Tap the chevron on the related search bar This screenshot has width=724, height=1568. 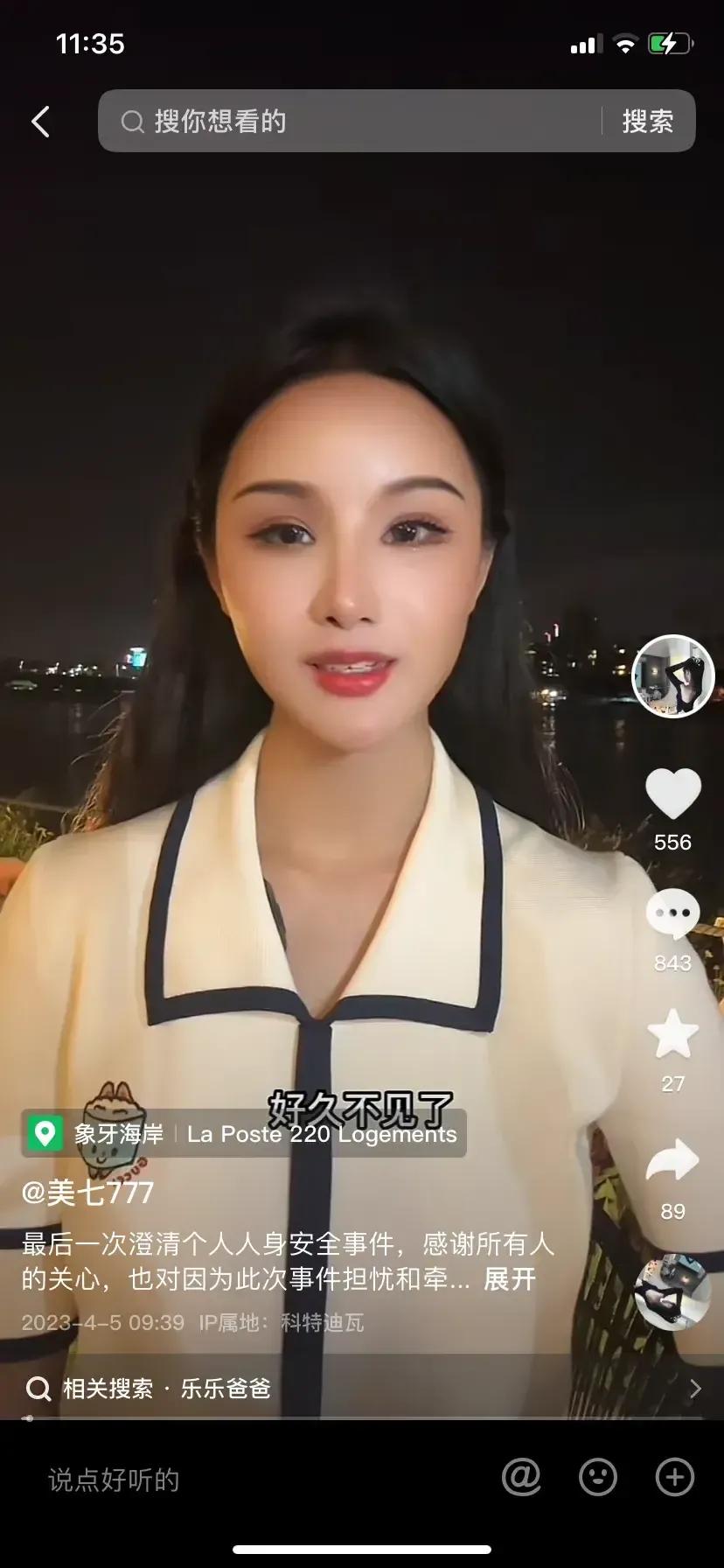pyautogui.click(x=695, y=1388)
